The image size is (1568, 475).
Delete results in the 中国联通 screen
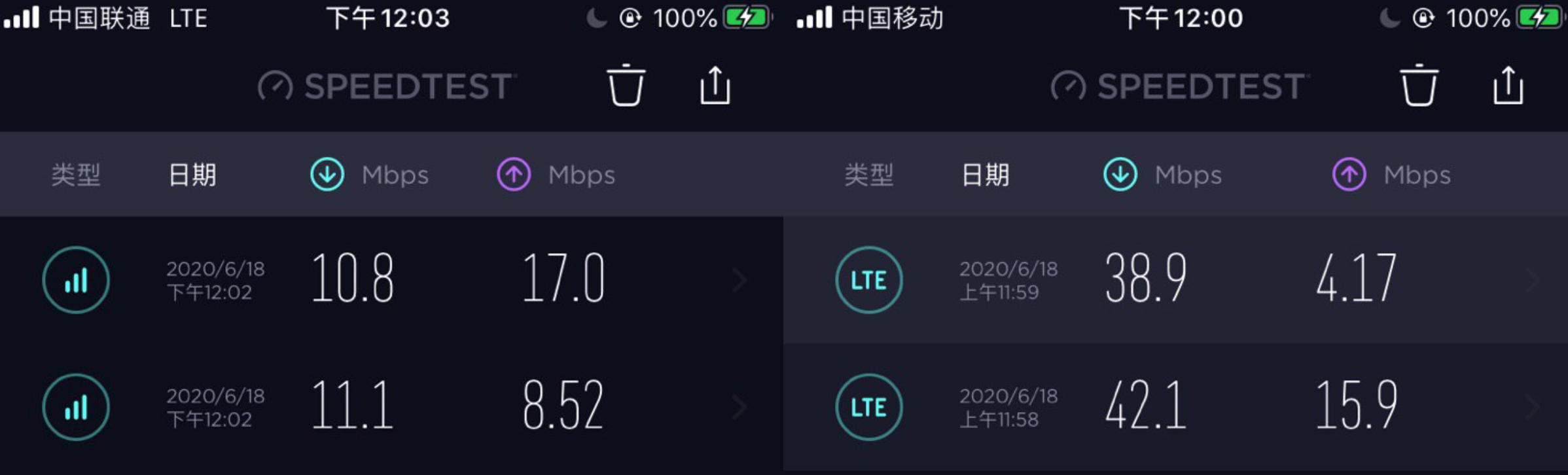[626, 85]
